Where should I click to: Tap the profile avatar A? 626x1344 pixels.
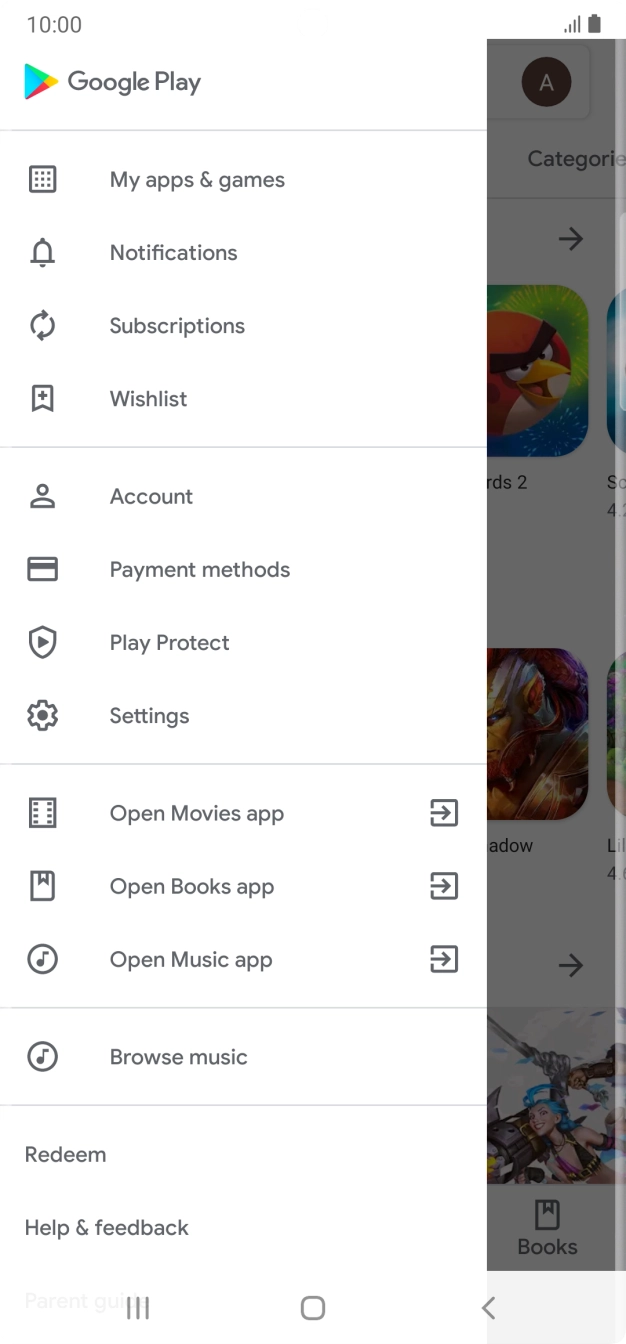pyautogui.click(x=546, y=83)
